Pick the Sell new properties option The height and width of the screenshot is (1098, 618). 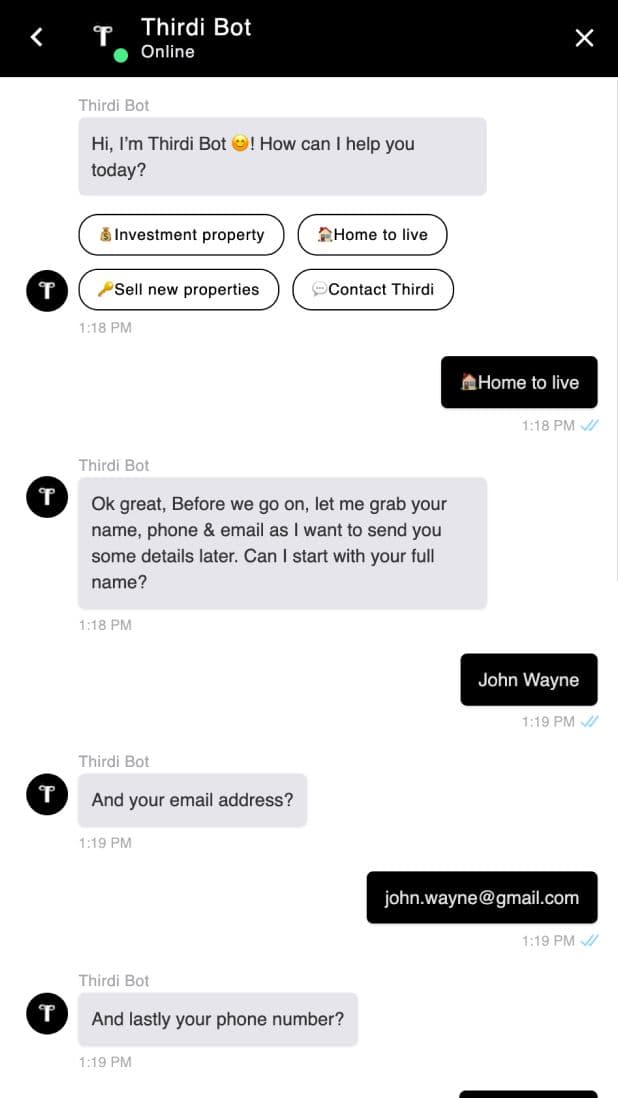[x=178, y=289]
